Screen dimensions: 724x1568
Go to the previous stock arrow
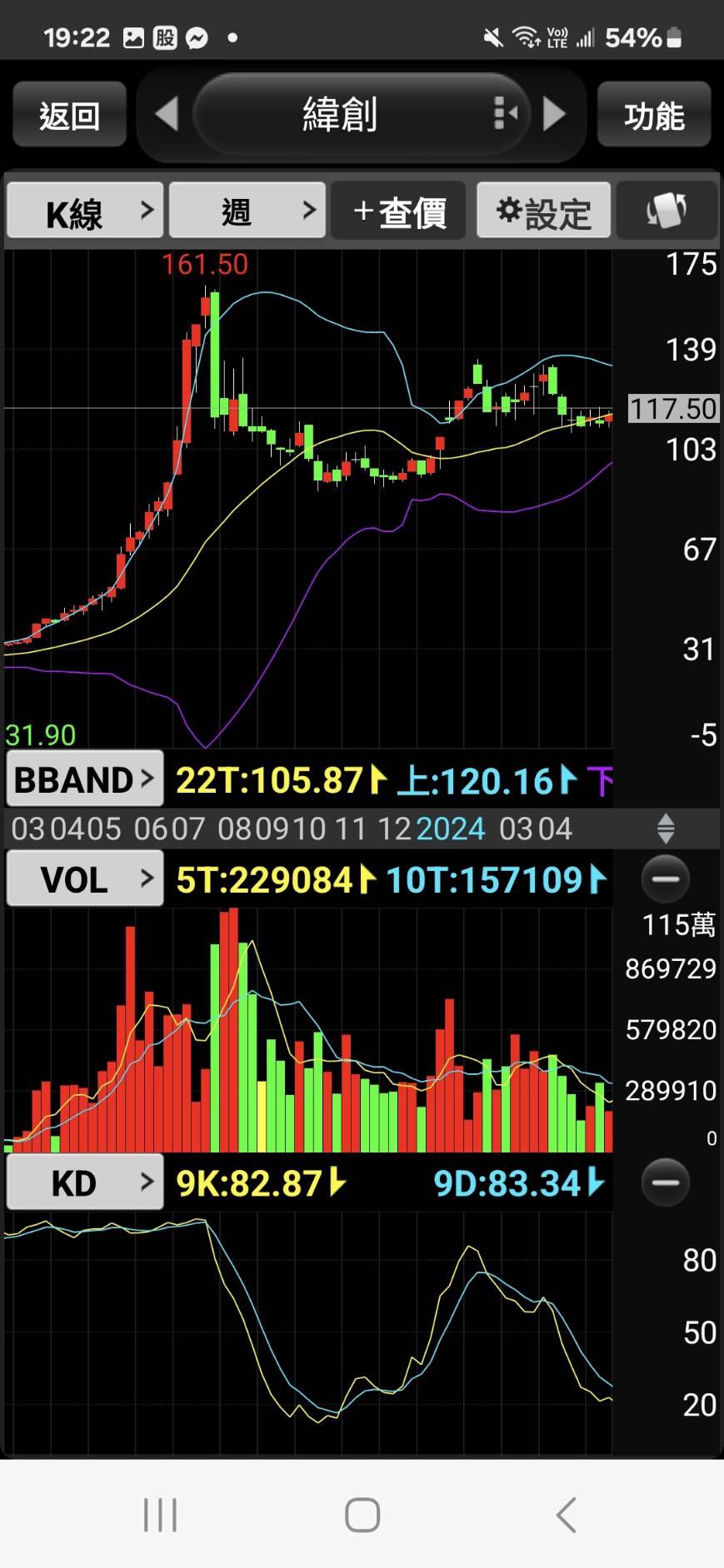click(x=167, y=114)
